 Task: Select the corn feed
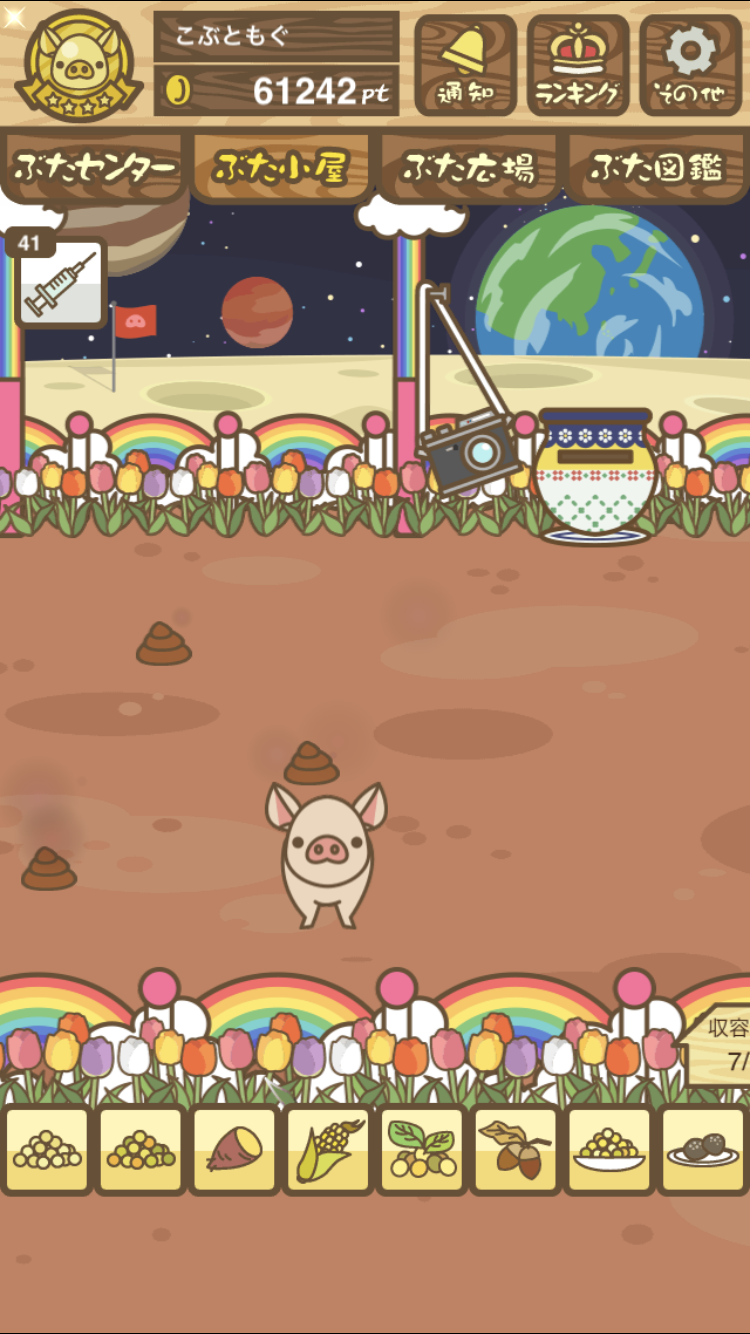[x=328, y=1150]
